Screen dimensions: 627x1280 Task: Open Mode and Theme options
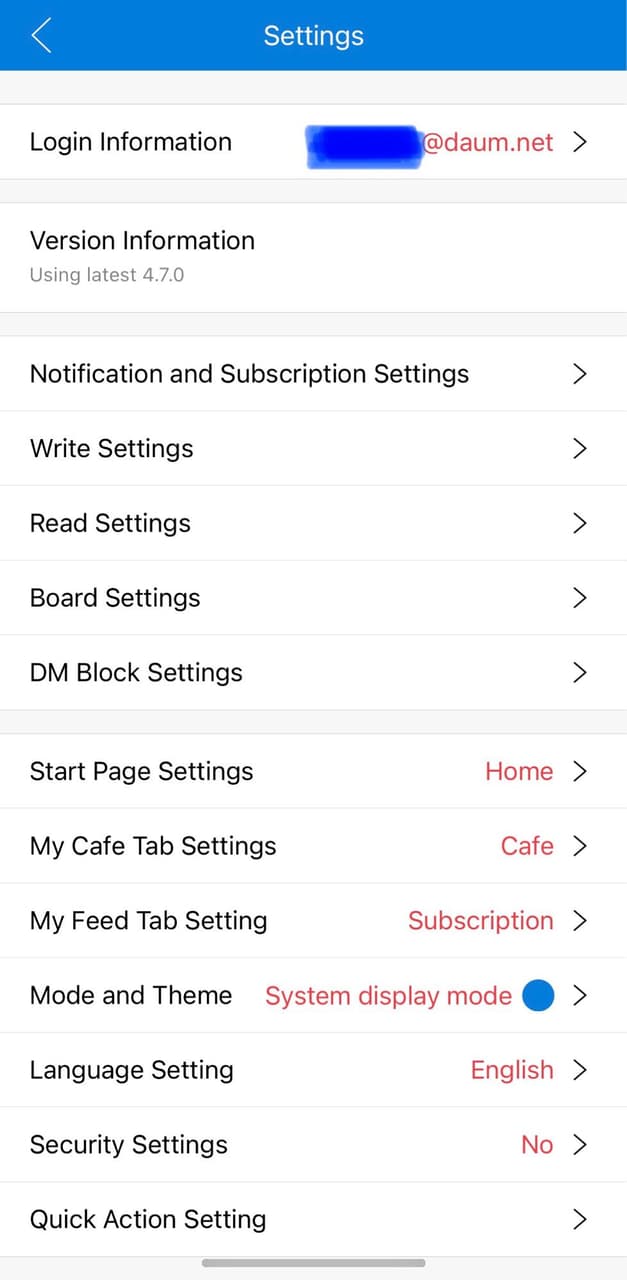click(x=313, y=995)
